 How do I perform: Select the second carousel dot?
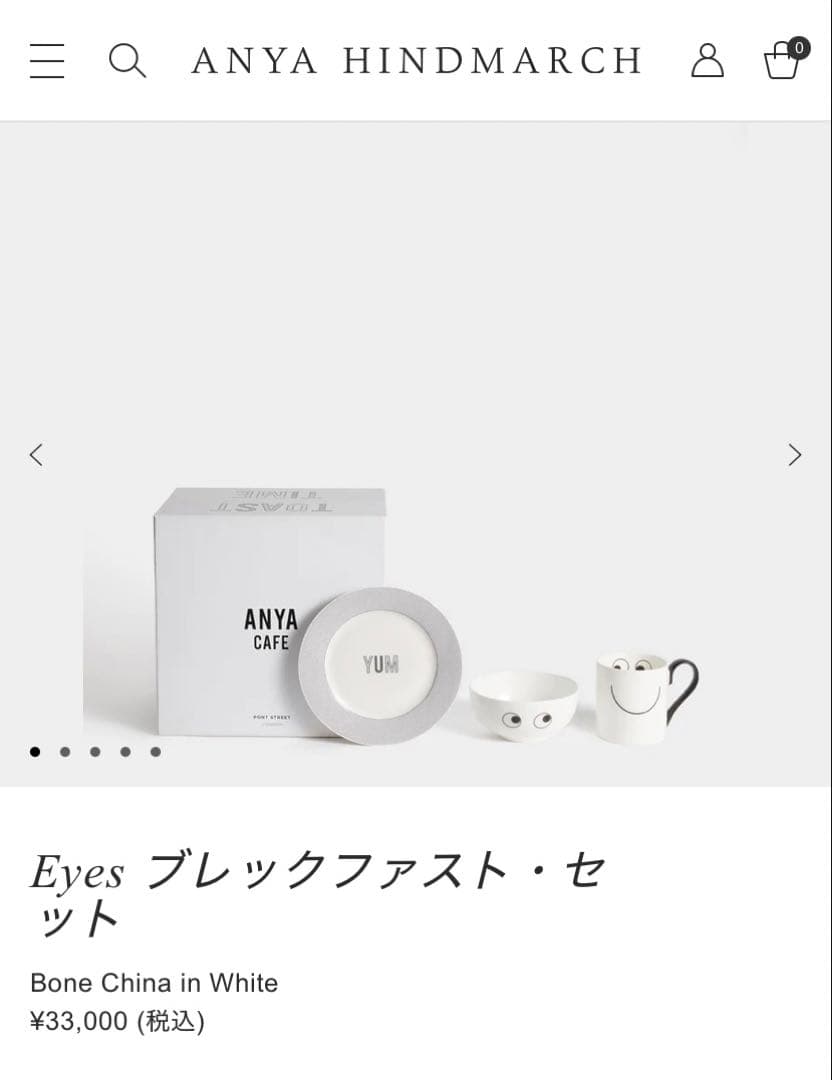65,751
